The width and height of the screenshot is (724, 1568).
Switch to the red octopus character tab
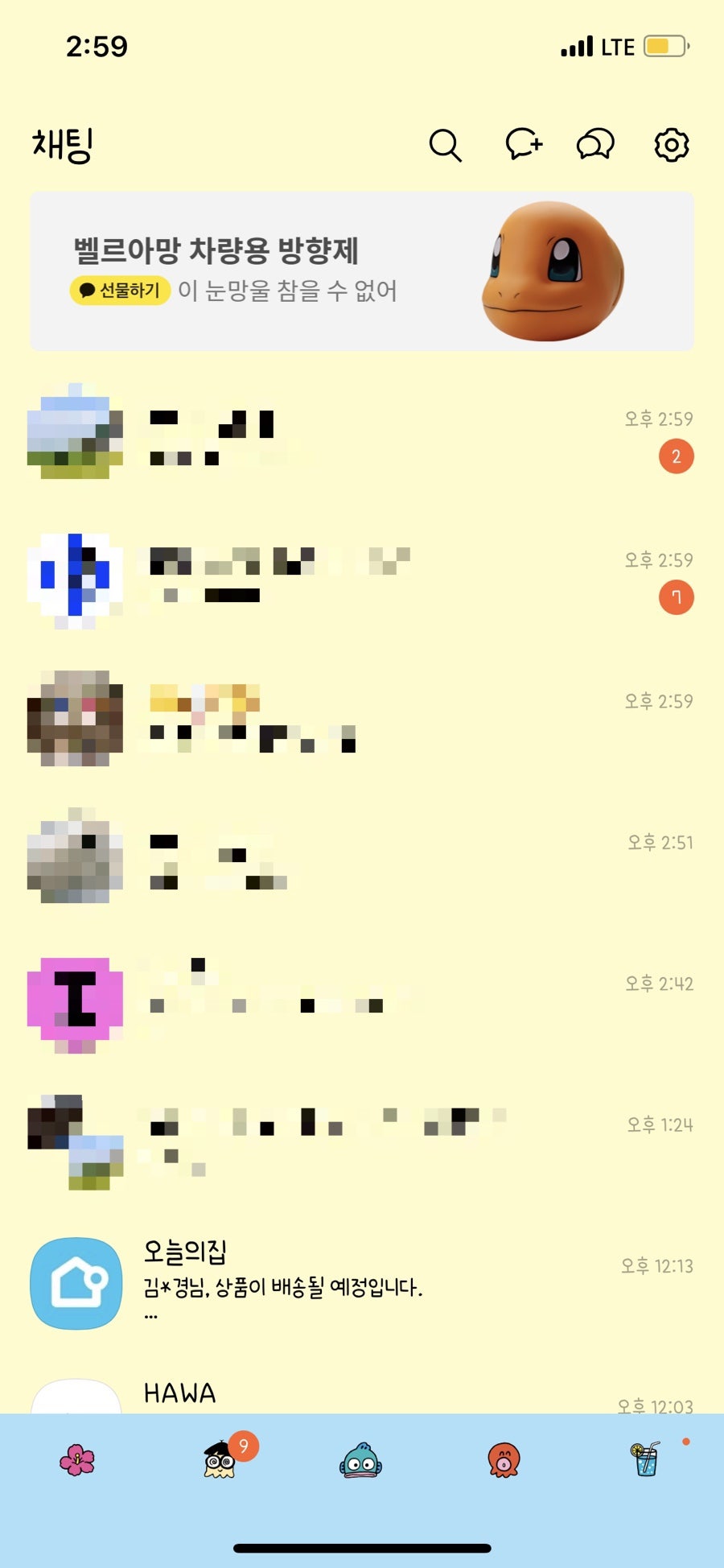pos(504,1460)
